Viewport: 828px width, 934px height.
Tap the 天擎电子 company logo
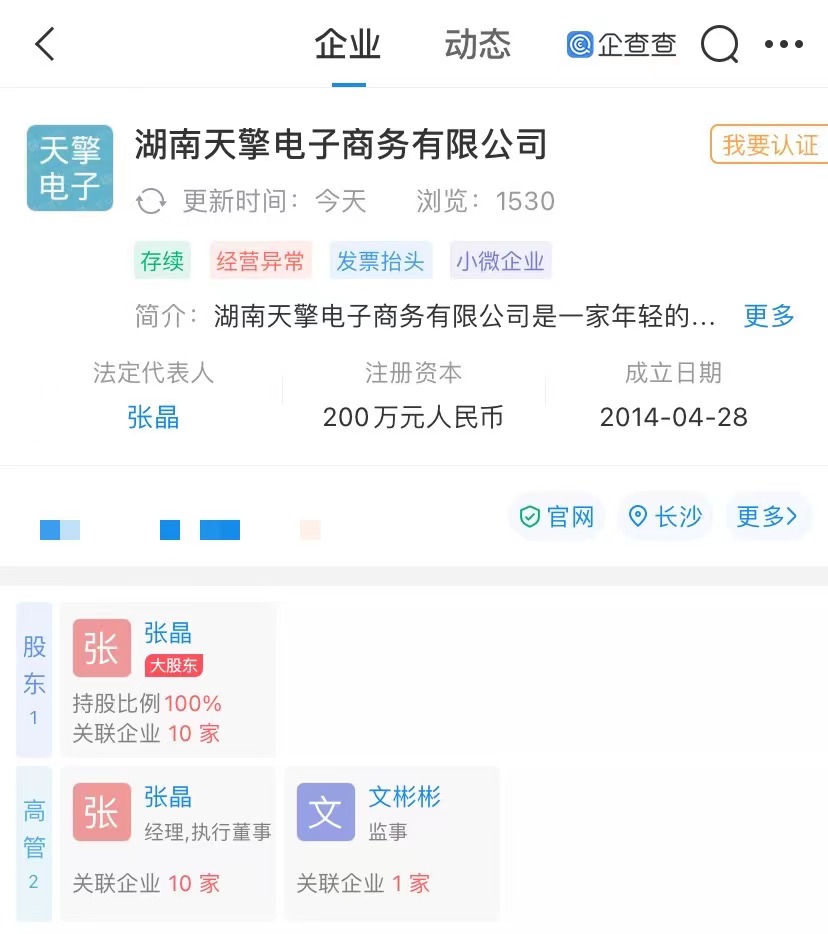click(x=70, y=168)
